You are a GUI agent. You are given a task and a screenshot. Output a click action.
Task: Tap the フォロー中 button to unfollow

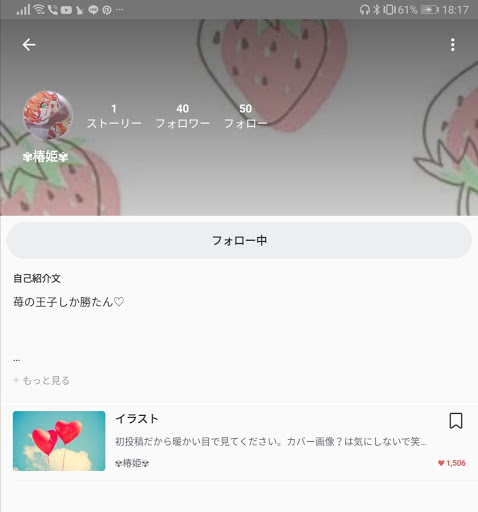[239, 241]
